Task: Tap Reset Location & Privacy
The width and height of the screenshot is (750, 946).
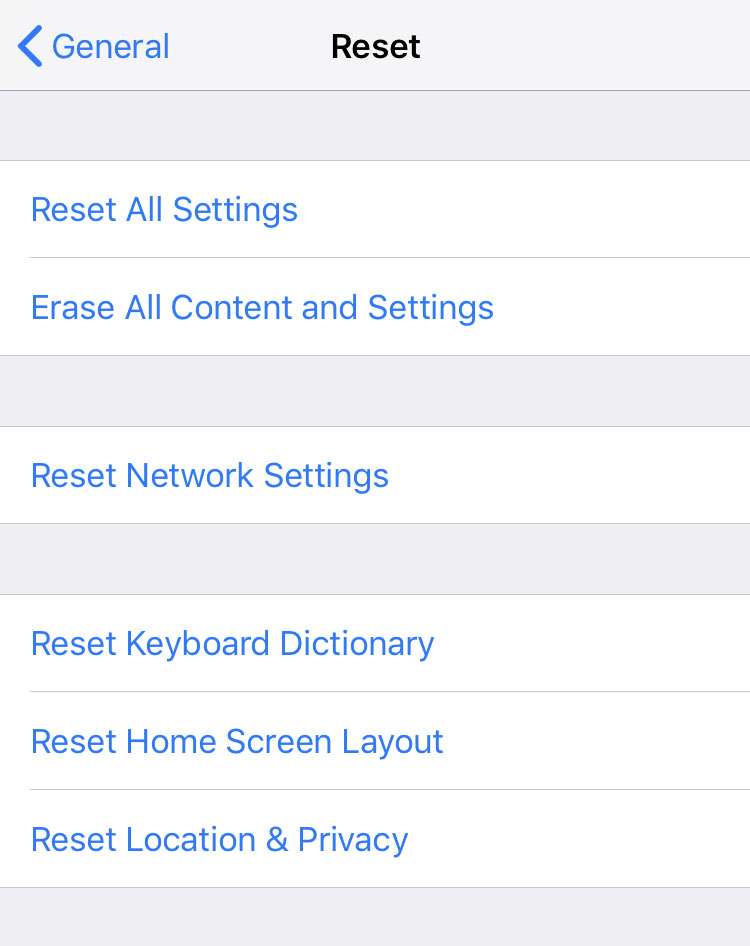Action: pos(219,839)
